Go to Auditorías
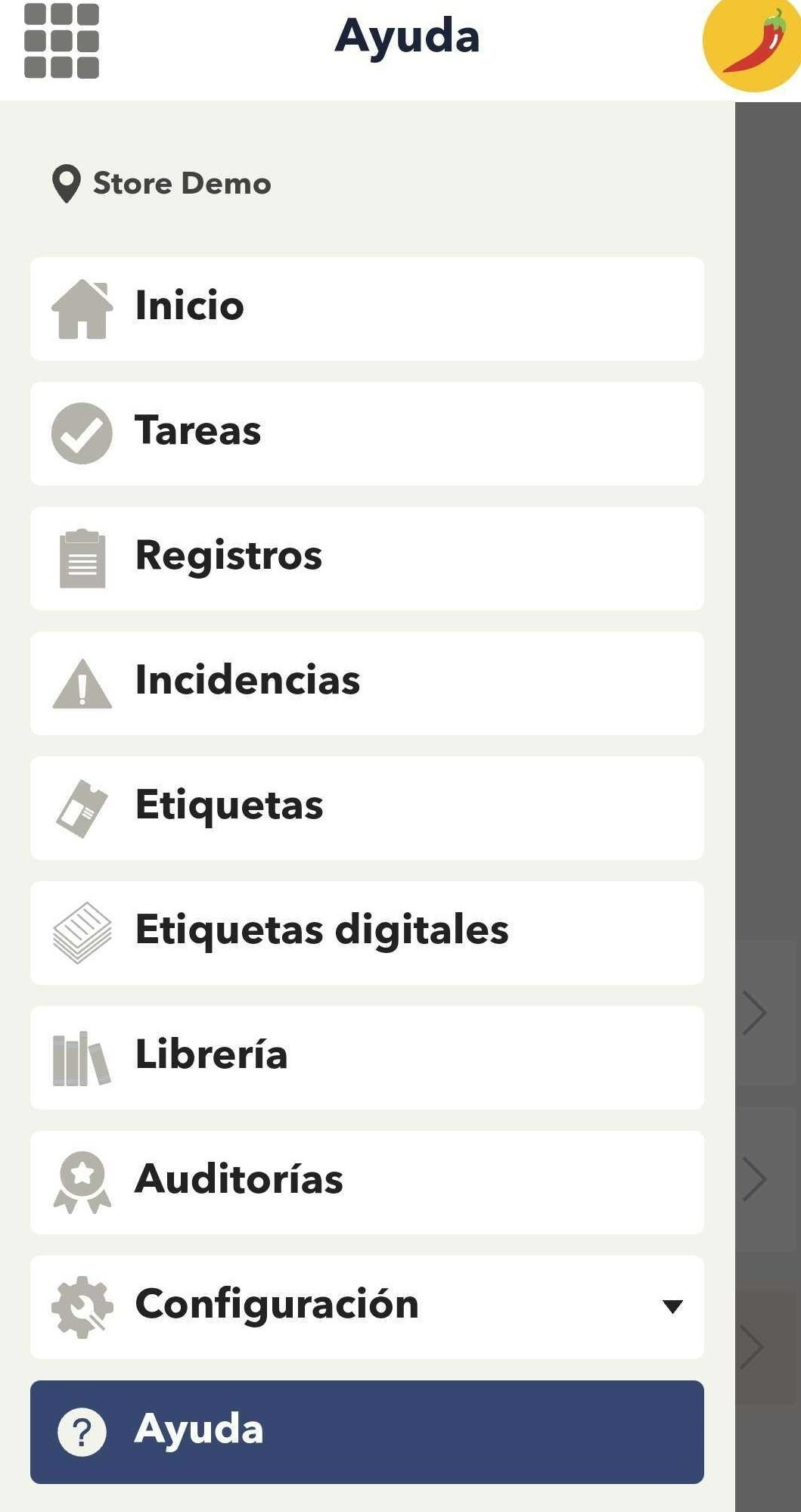Viewport: 801px width, 1512px height. point(367,1182)
